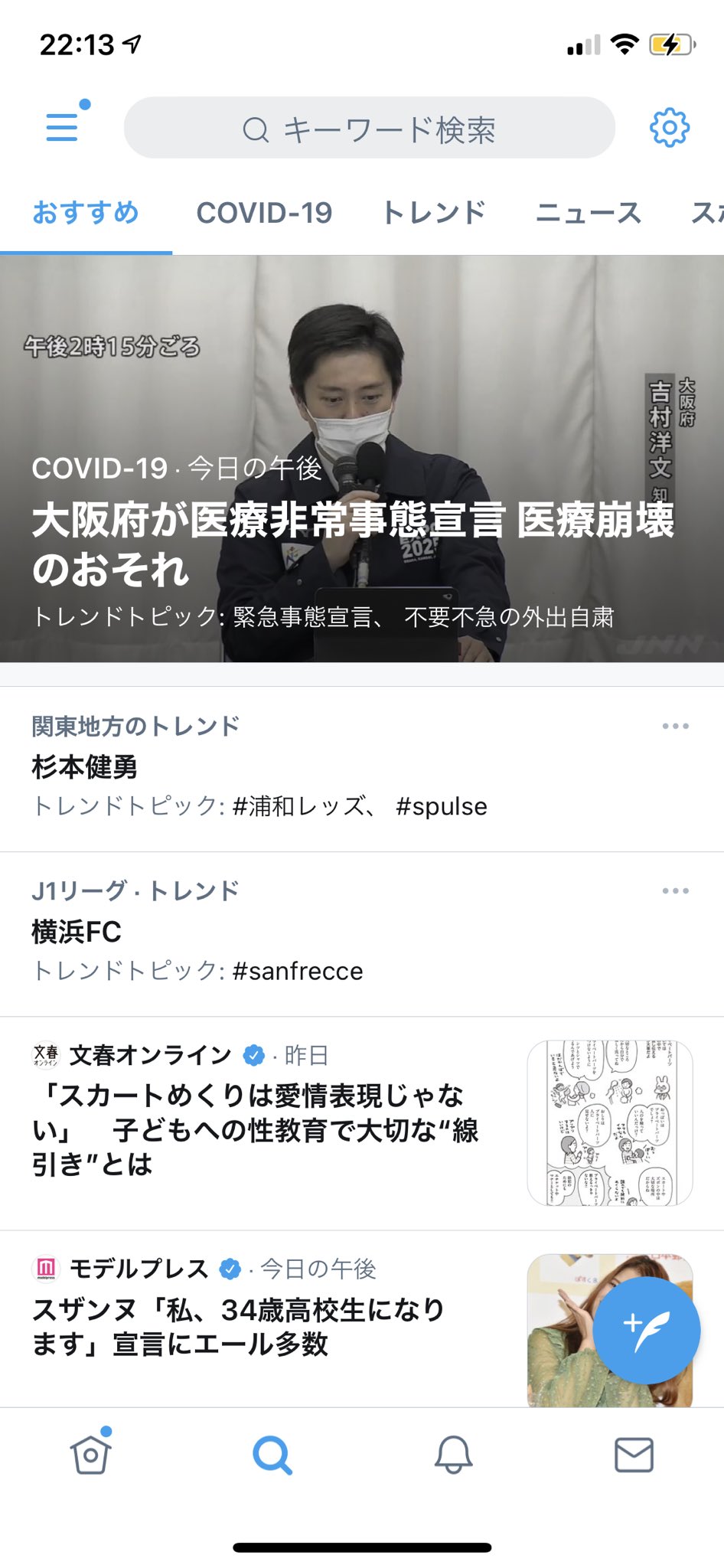Image resolution: width=724 pixels, height=1568 pixels.
Task: Open the notifications bell
Action: click(453, 1455)
